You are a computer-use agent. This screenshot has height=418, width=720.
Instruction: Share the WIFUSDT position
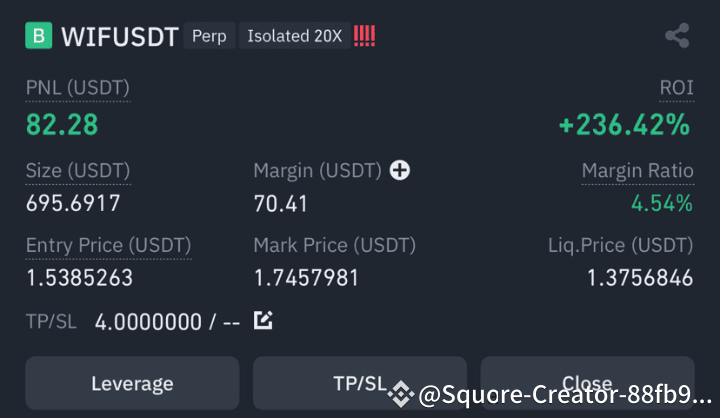click(x=677, y=37)
